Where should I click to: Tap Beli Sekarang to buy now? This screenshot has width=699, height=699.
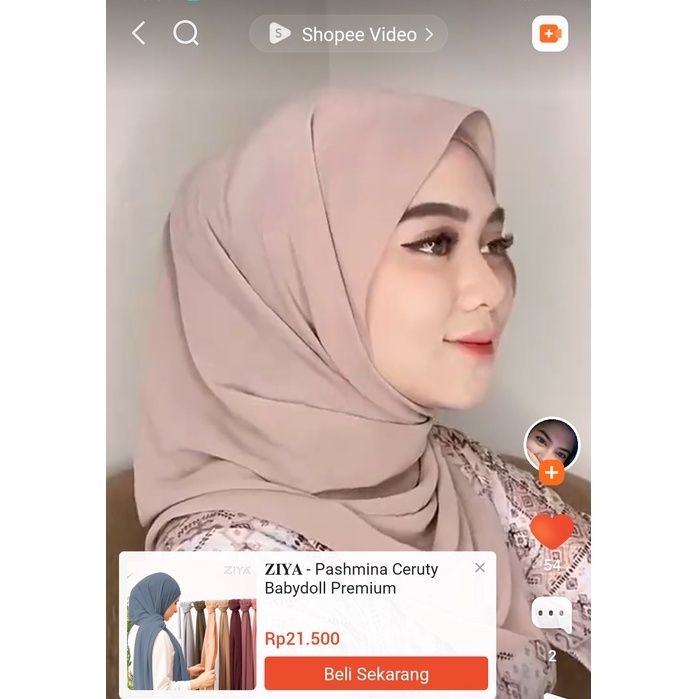pyautogui.click(x=376, y=673)
